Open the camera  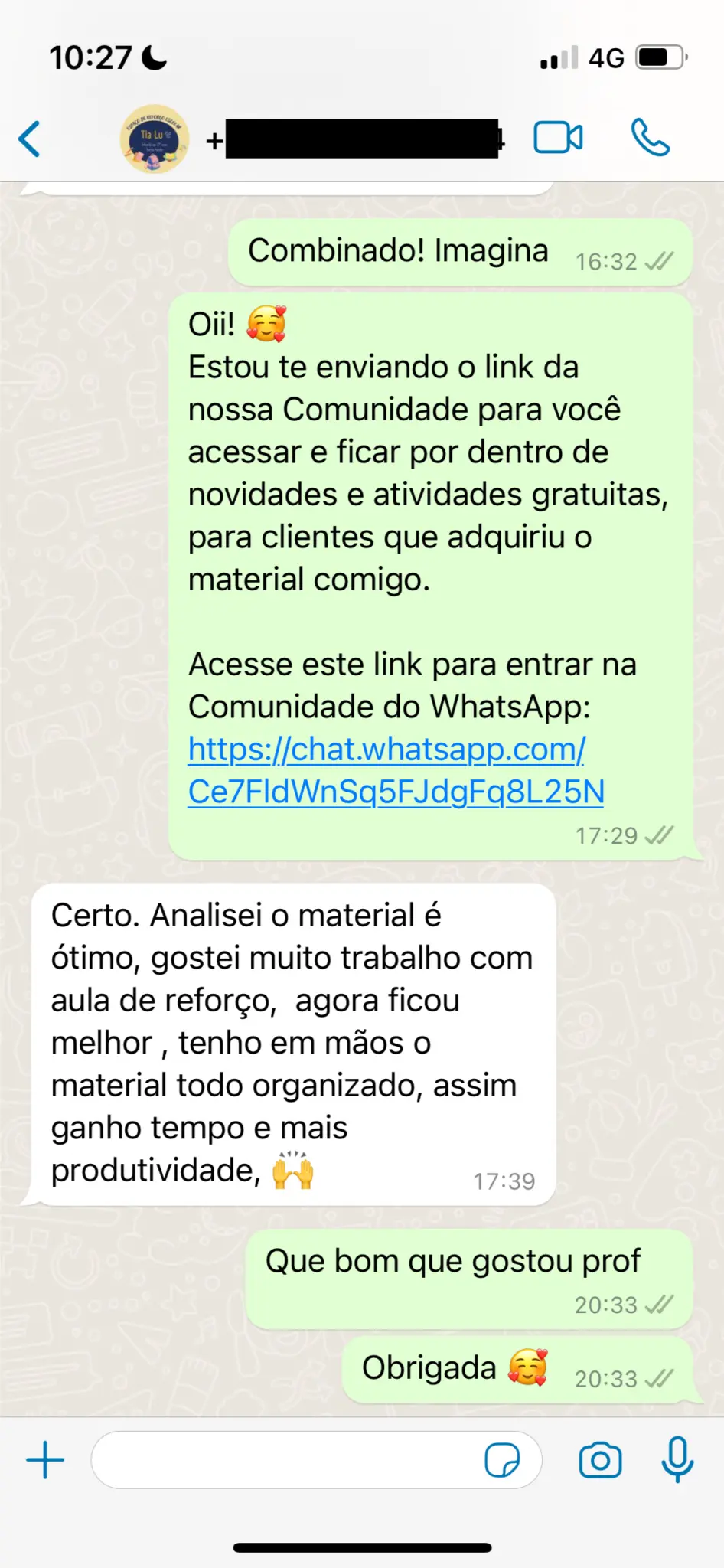point(600,1460)
